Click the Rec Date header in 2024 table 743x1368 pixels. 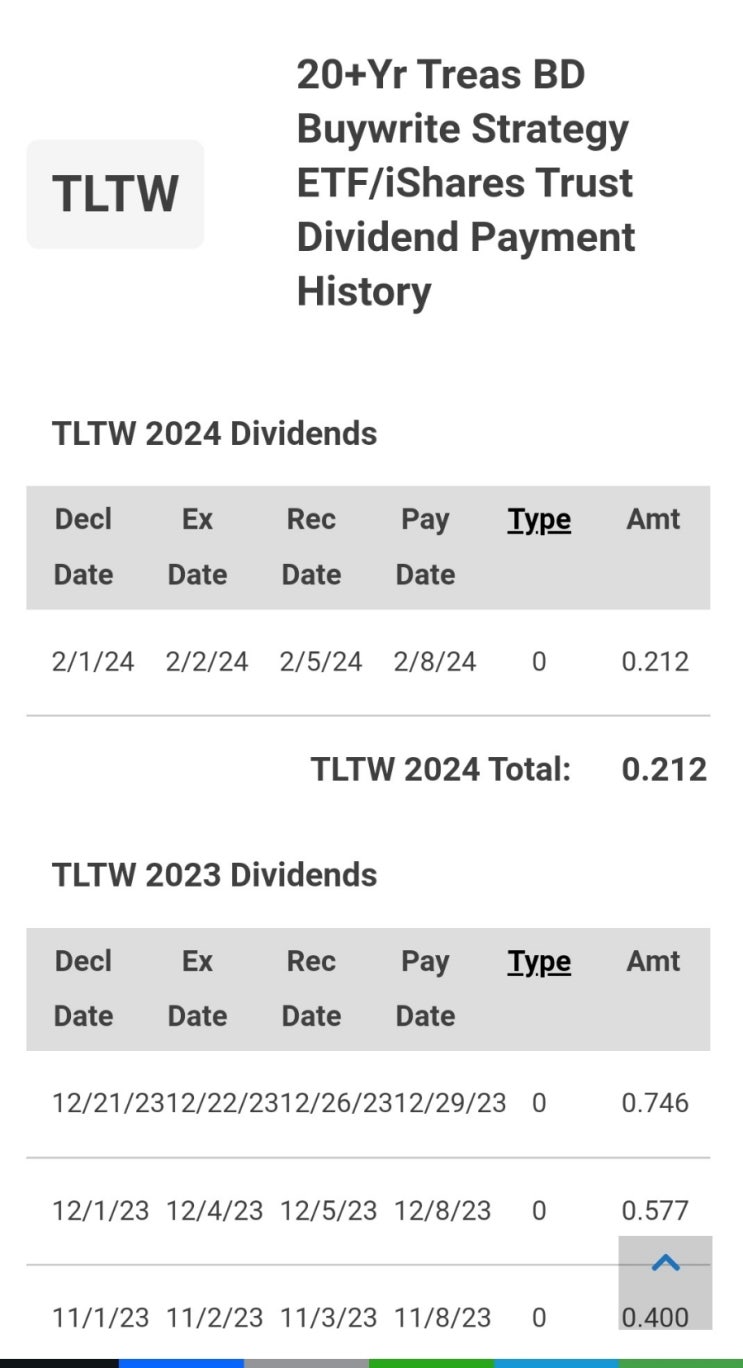click(311, 545)
